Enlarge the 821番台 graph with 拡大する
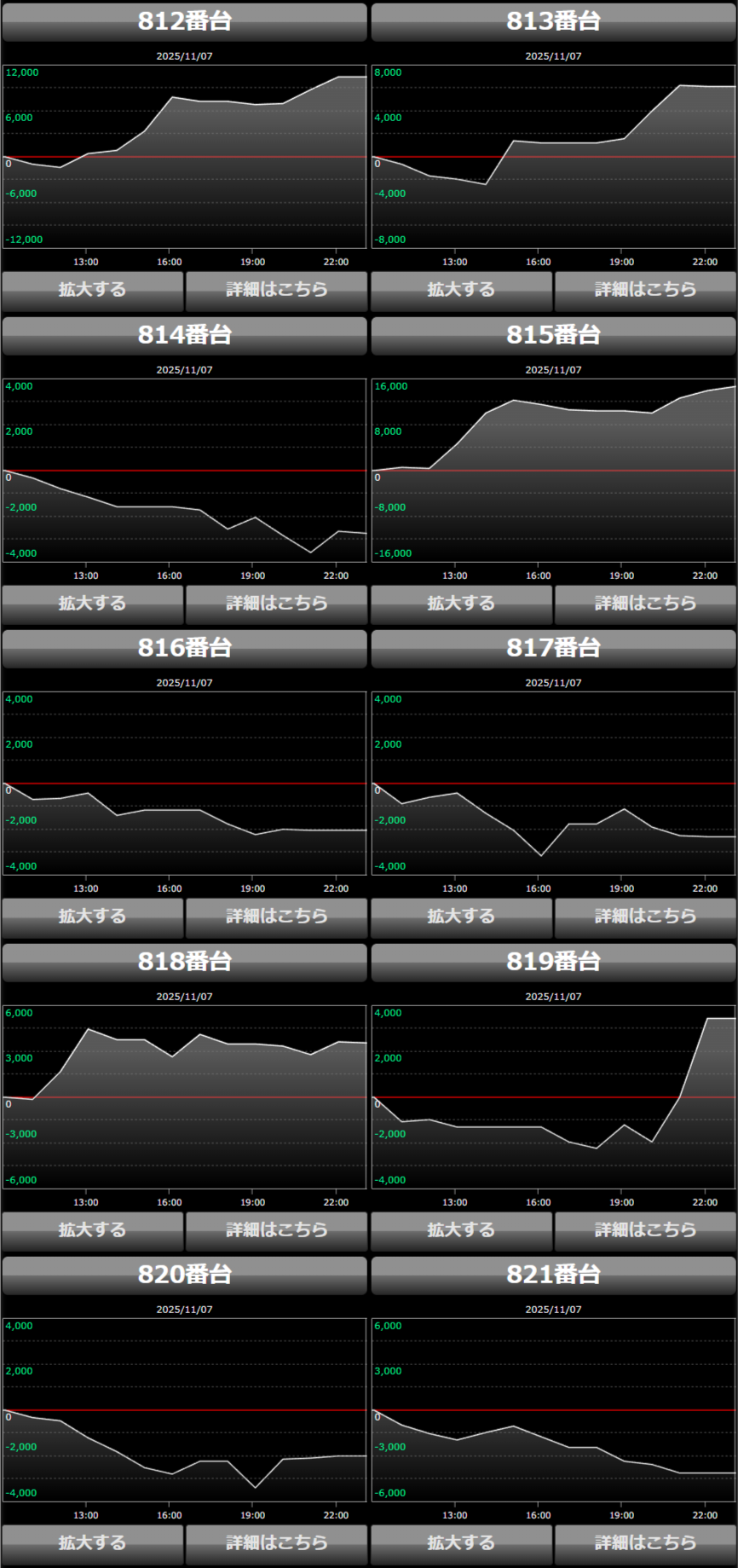The image size is (738, 1568). [x=461, y=1543]
